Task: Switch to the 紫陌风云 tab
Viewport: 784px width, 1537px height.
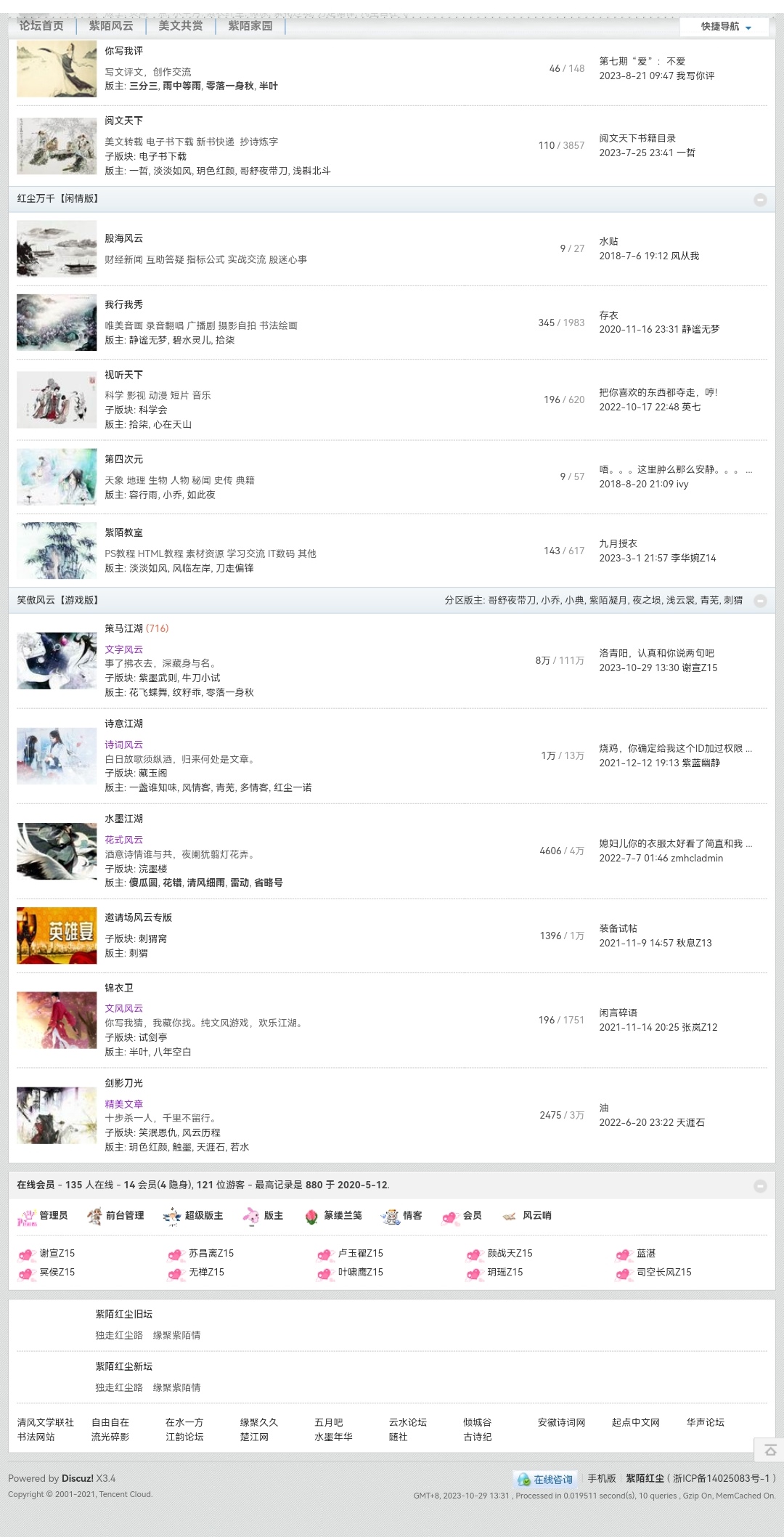Action: [111, 26]
